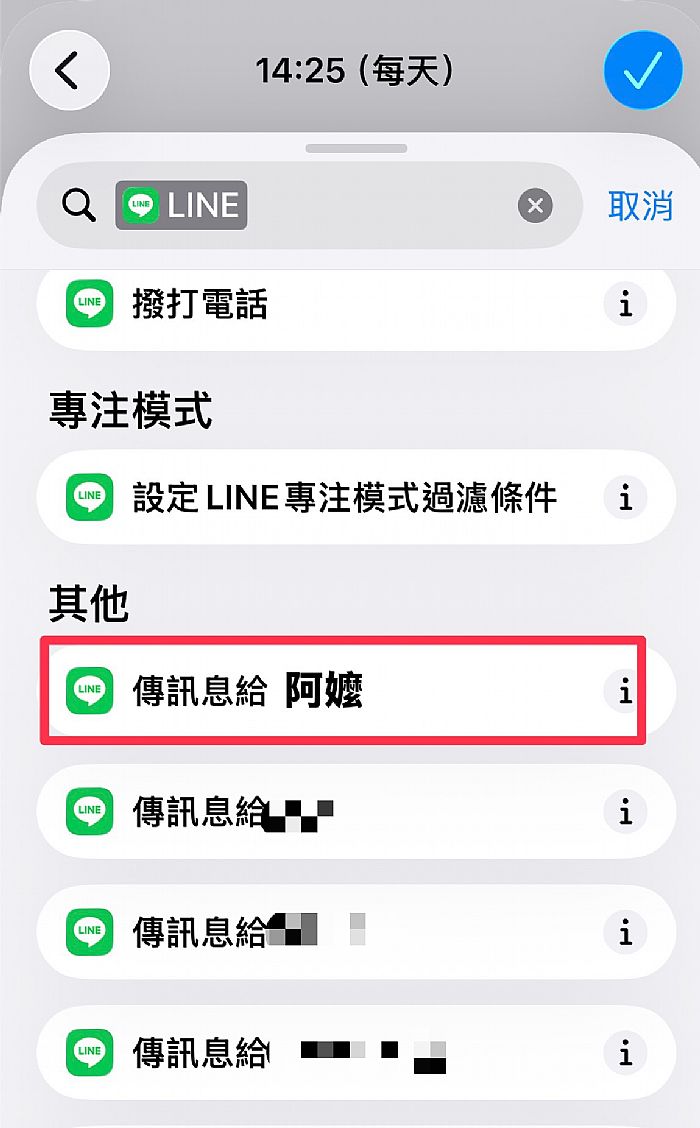Tap 取消 to cancel search
Screen dimensions: 700x1128
[x=640, y=206]
